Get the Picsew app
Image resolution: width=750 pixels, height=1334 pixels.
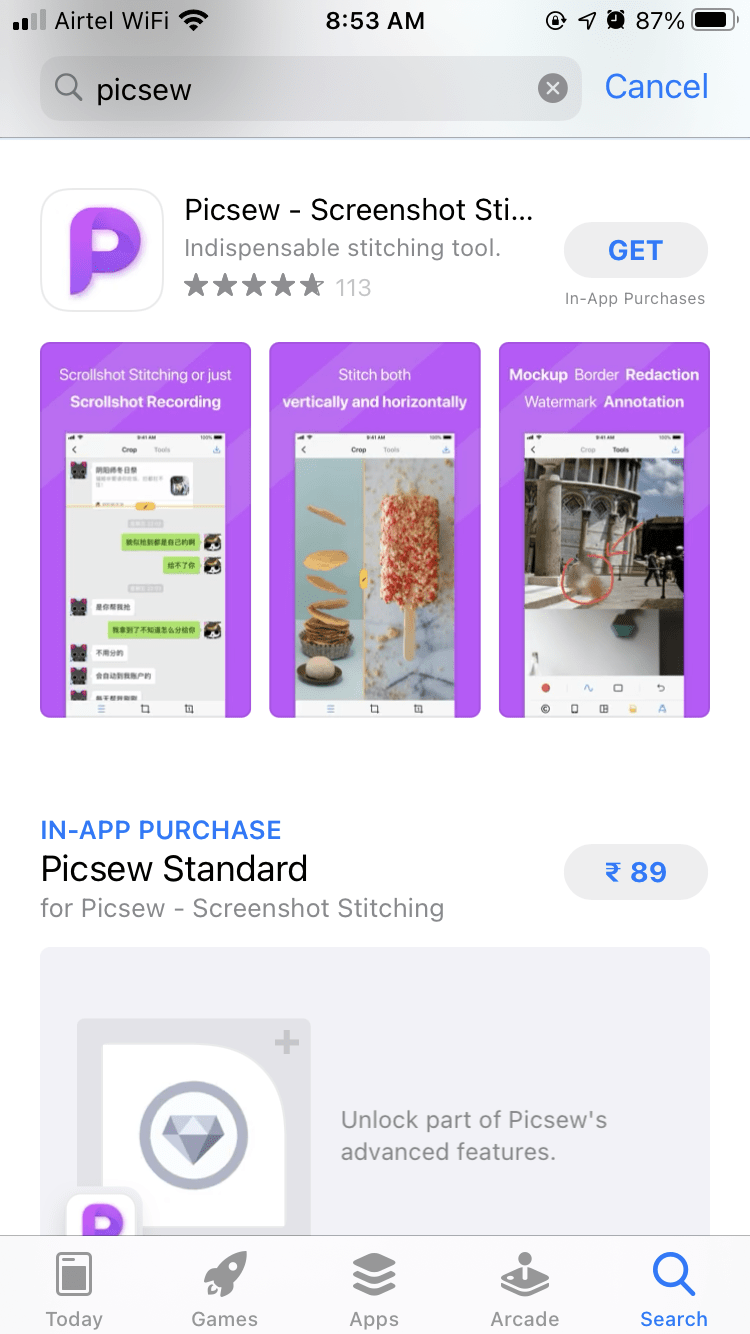[635, 250]
